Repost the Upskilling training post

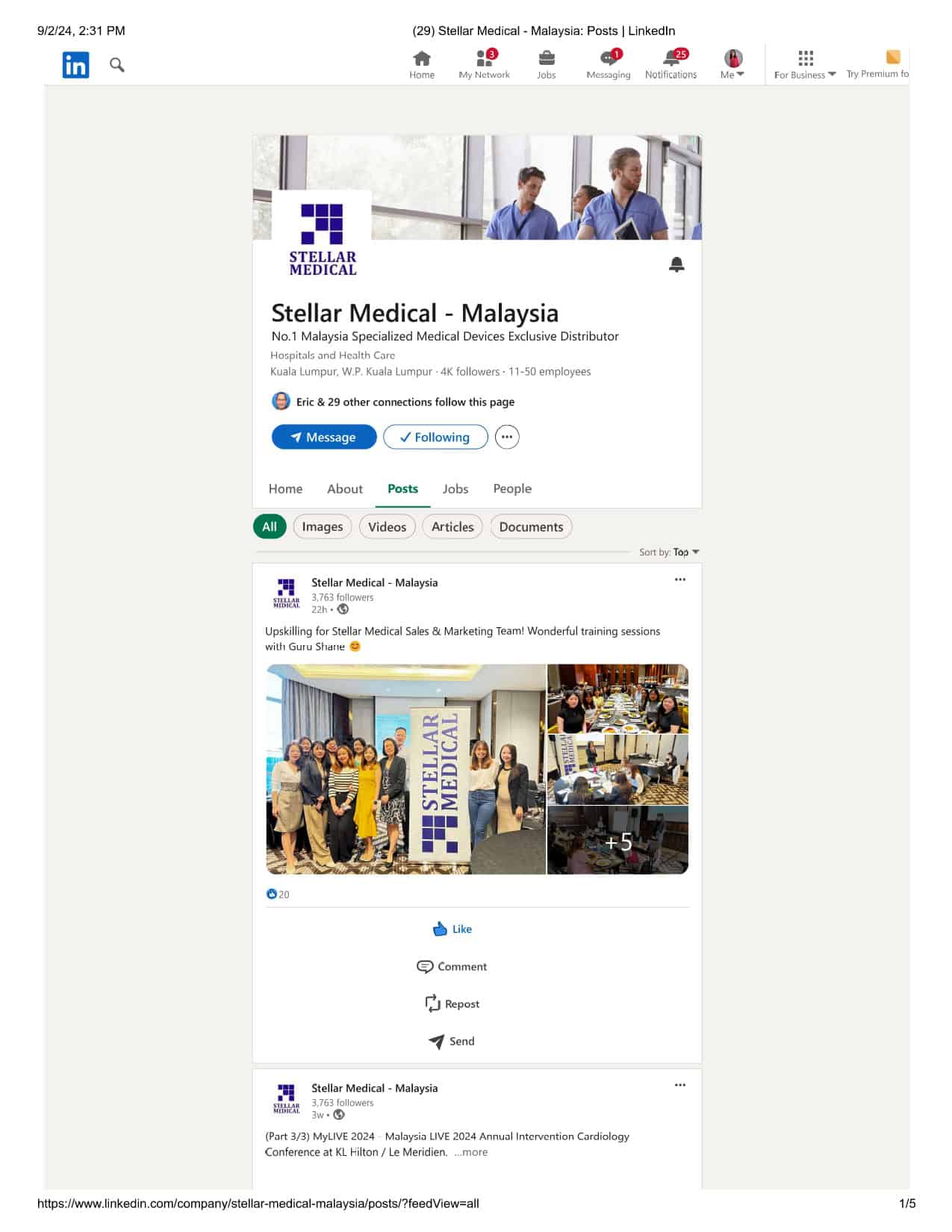pyautogui.click(x=452, y=1004)
